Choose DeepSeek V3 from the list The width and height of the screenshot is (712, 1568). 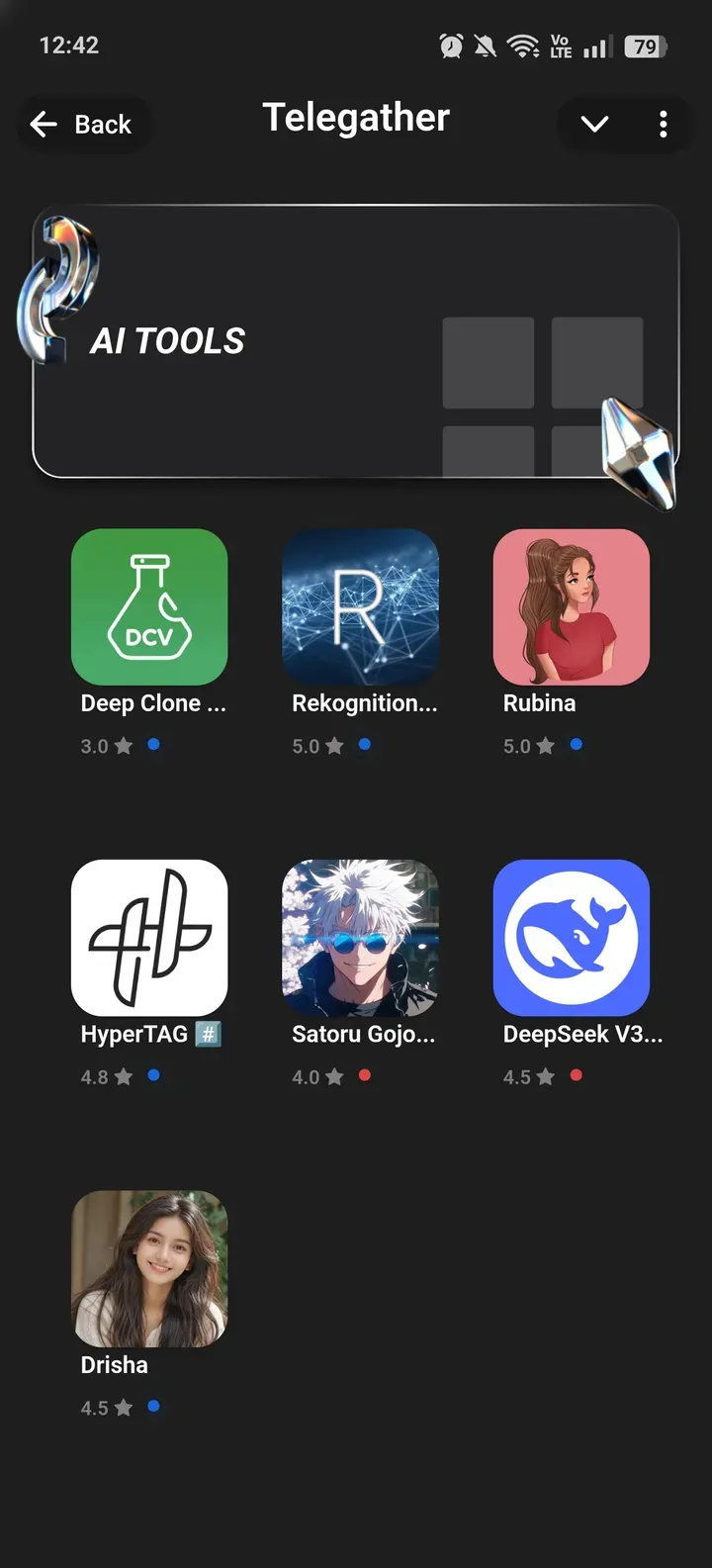[572, 938]
